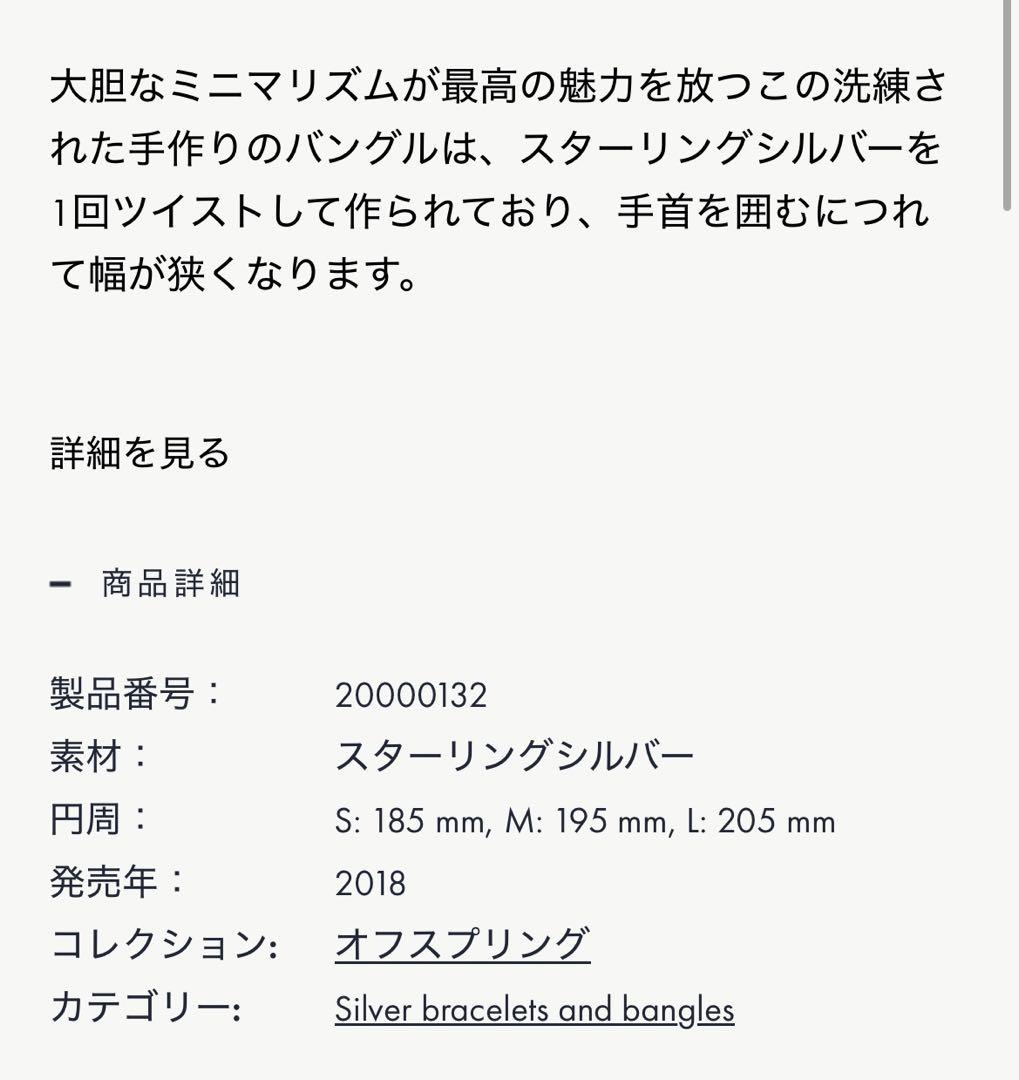Open the オフスプリング collection link
This screenshot has height=1080, width=1019.
click(462, 944)
